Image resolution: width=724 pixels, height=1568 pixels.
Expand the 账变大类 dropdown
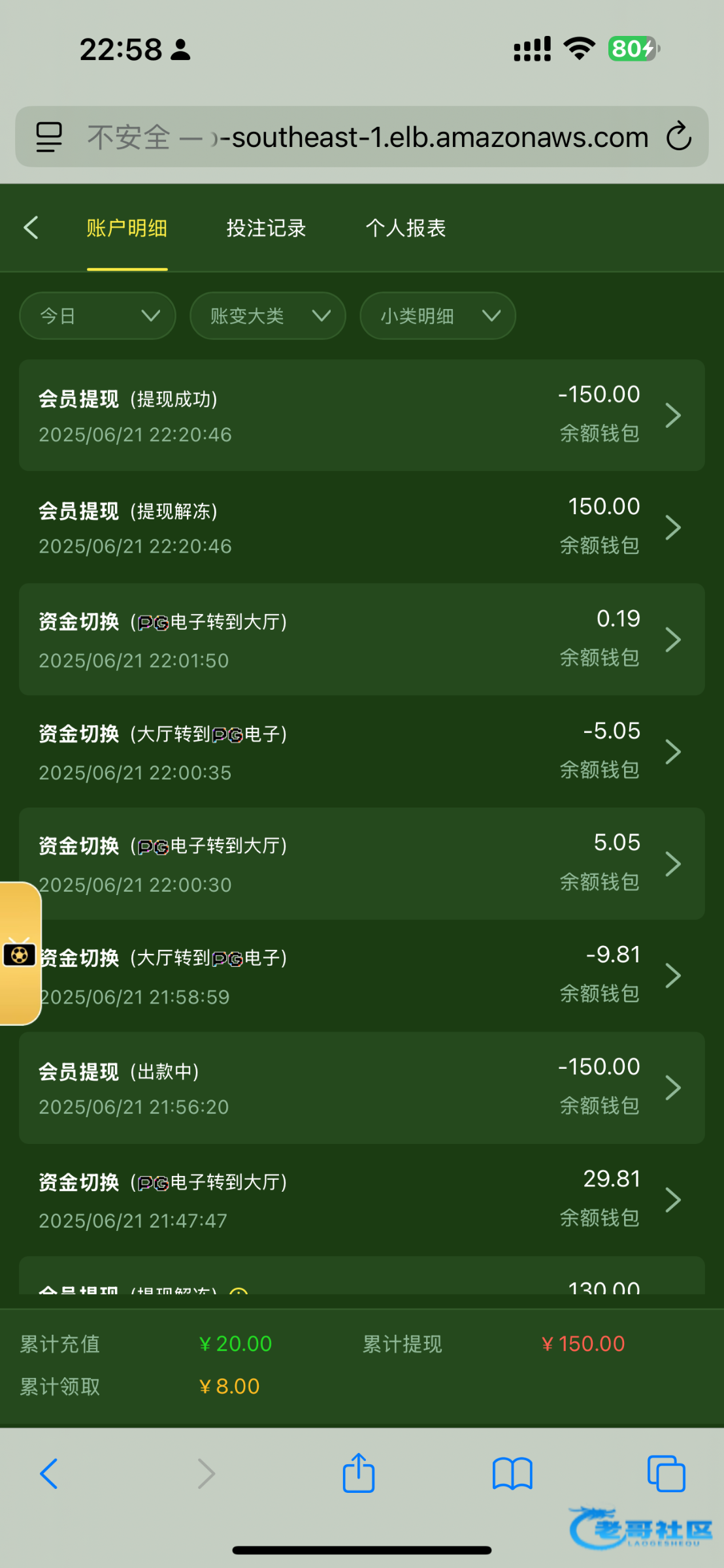[x=267, y=316]
